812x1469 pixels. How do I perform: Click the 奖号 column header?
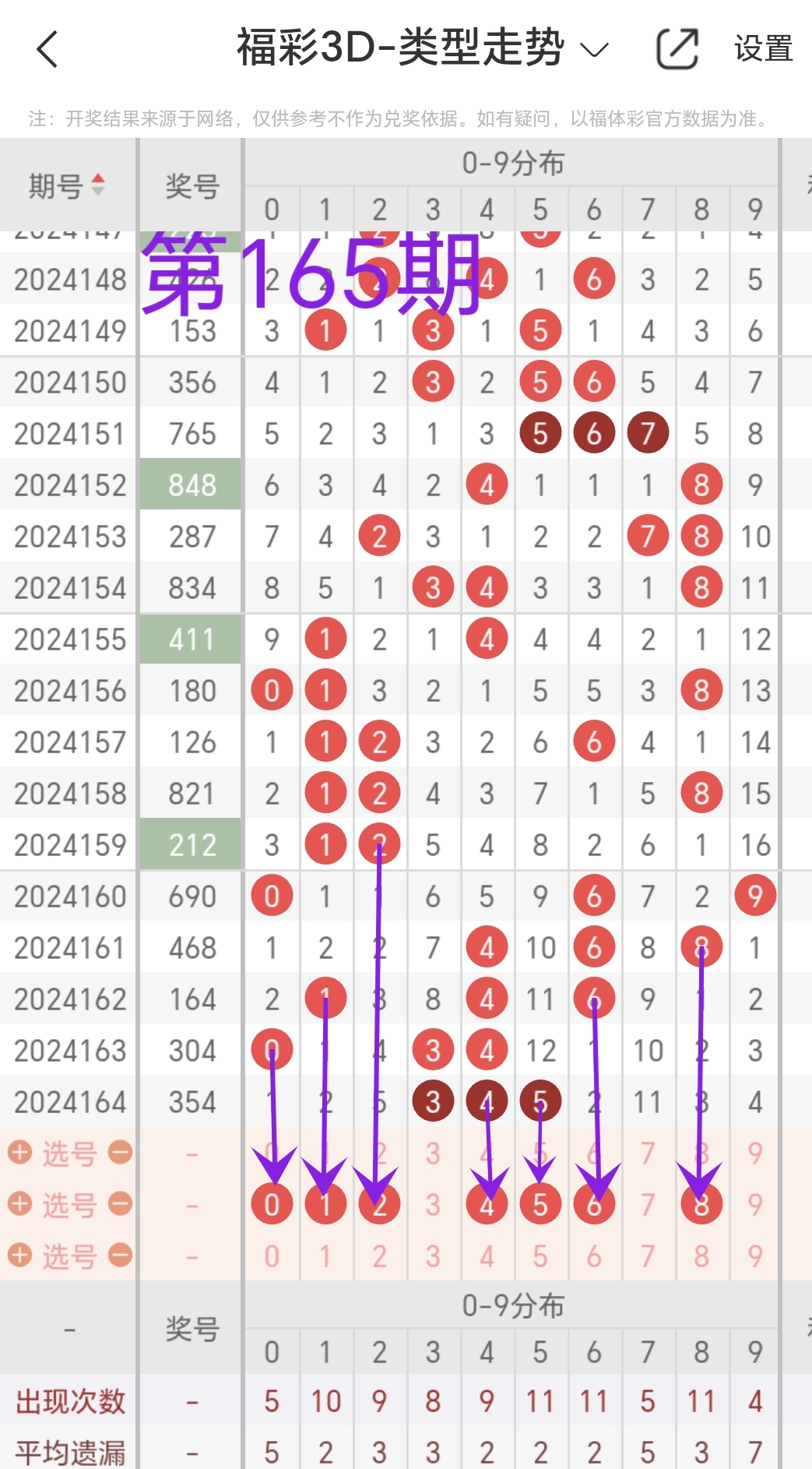pyautogui.click(x=189, y=187)
